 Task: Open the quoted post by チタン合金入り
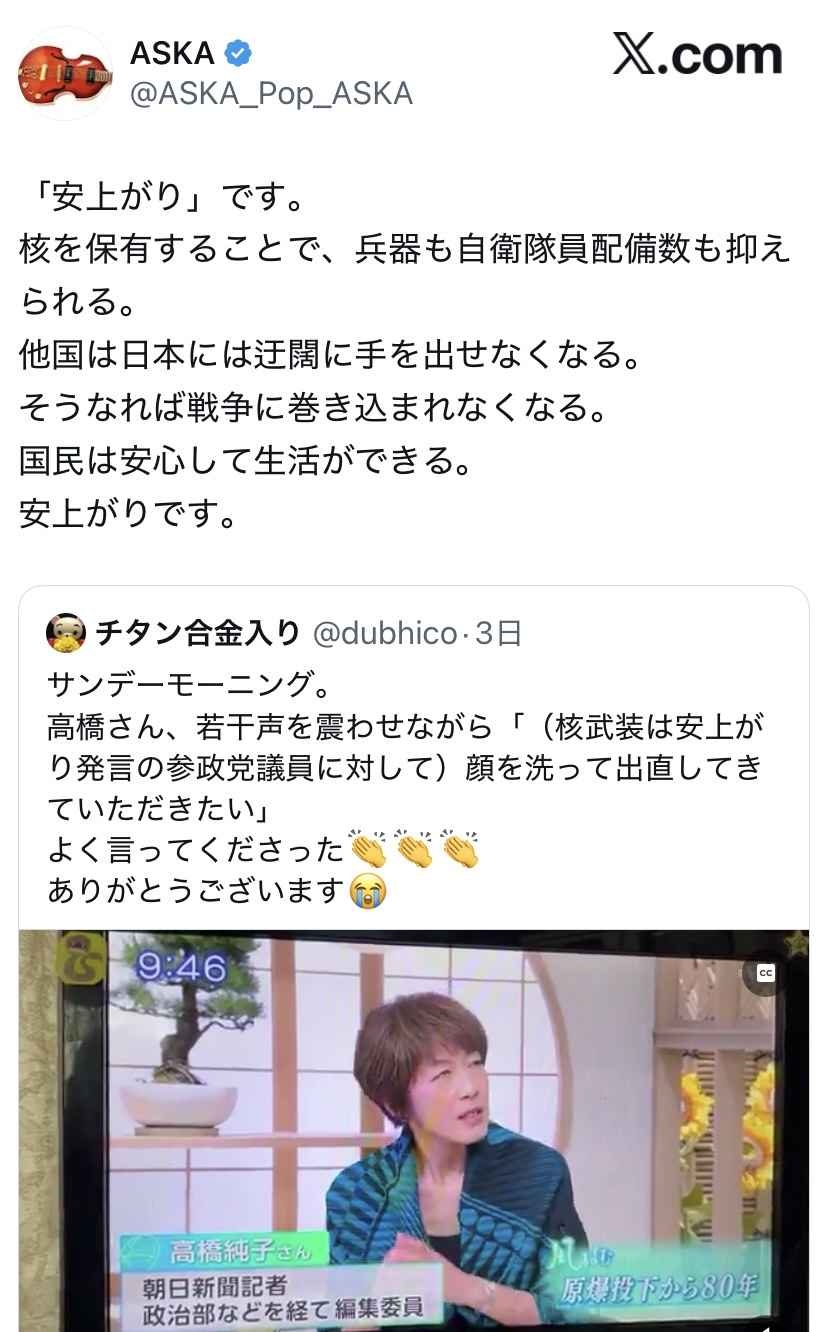point(412,760)
